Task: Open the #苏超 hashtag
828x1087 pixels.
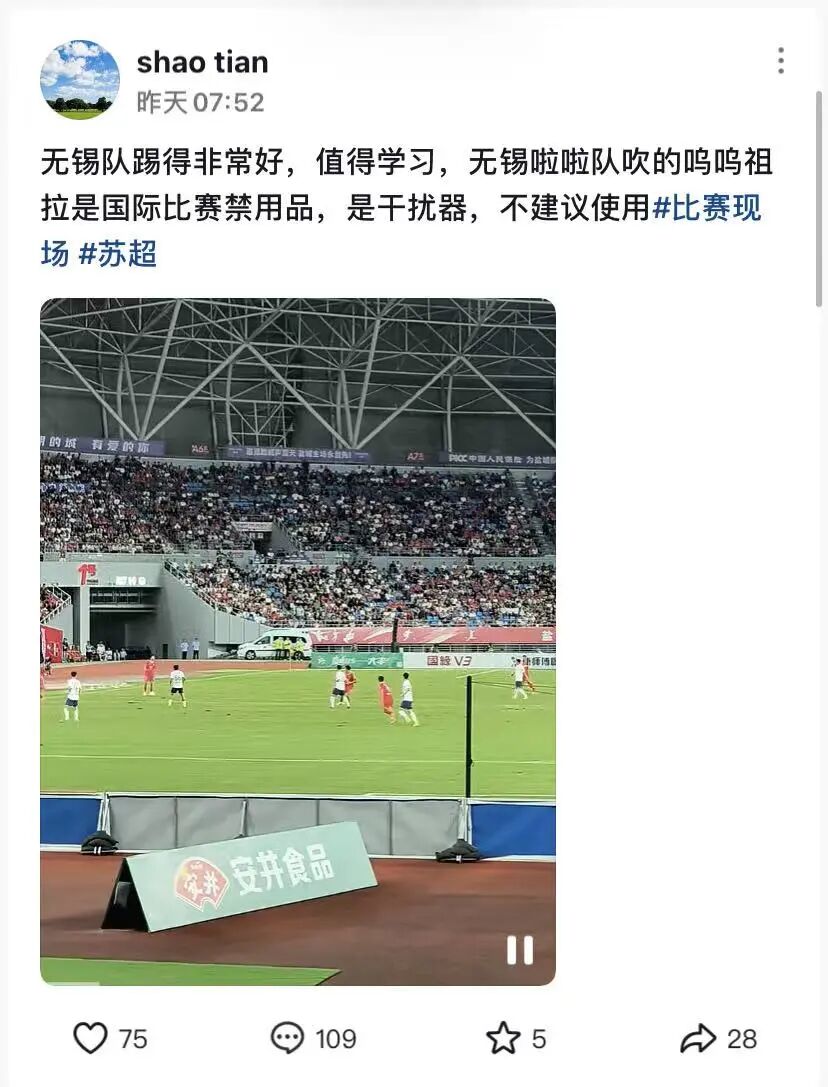Action: point(118,254)
